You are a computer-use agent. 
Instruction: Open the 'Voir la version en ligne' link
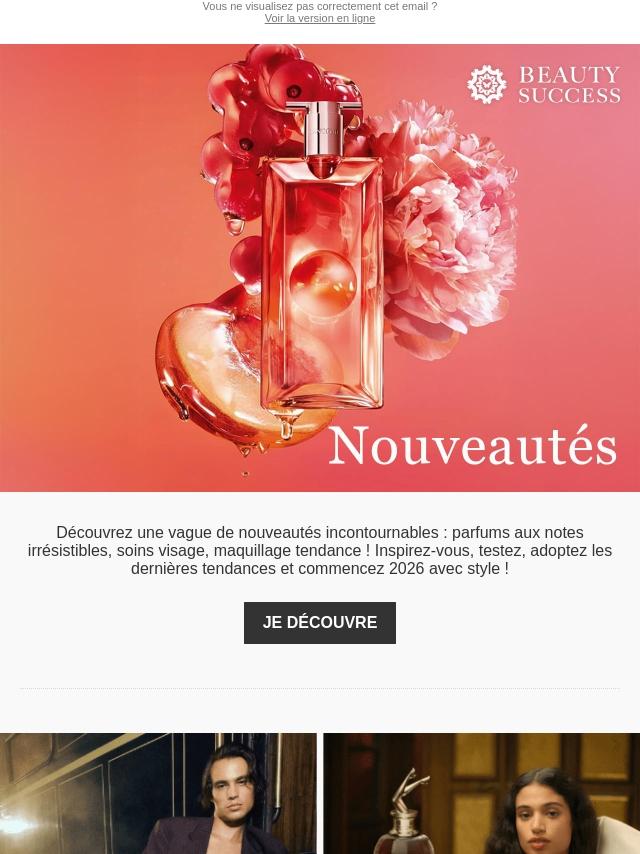tap(320, 19)
